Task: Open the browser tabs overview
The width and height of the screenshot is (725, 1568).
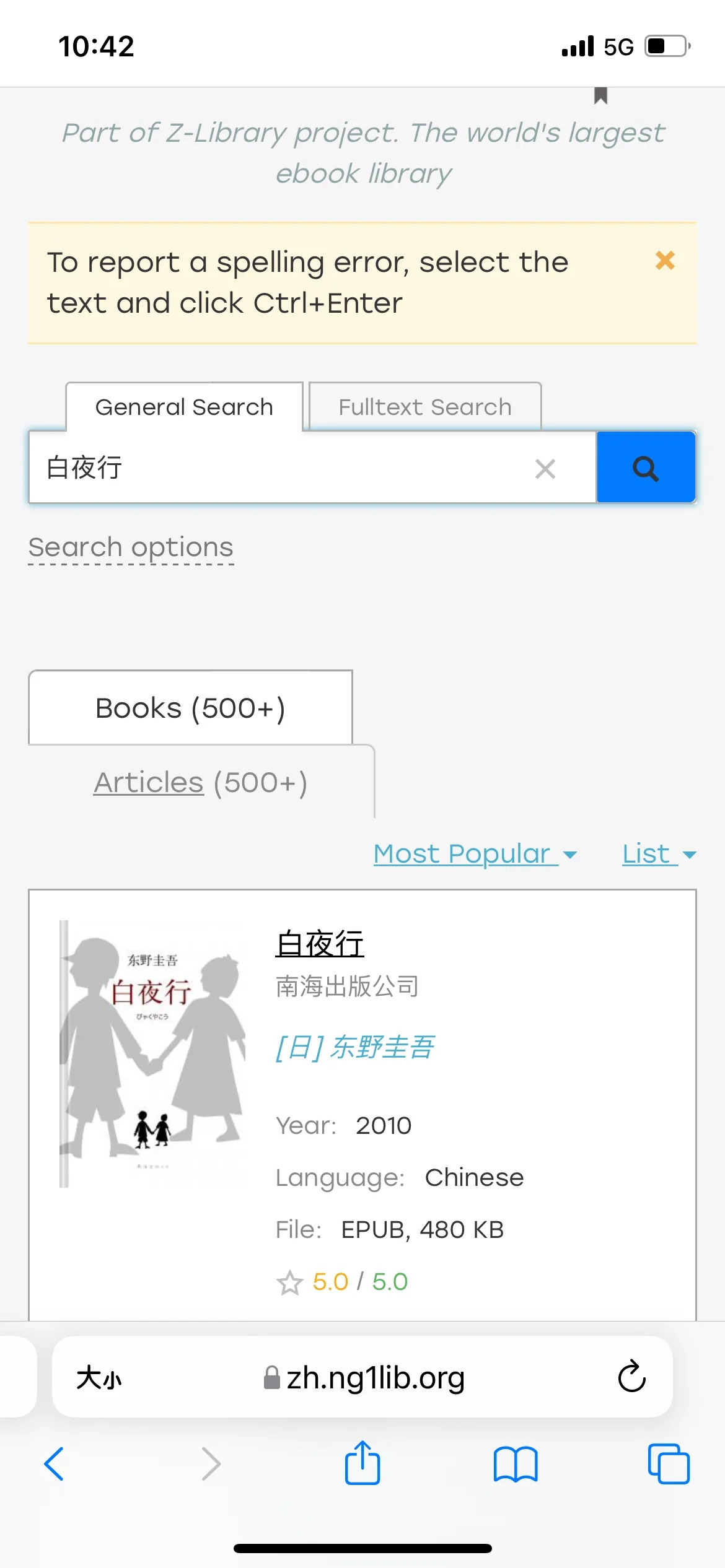Action: [x=668, y=1464]
